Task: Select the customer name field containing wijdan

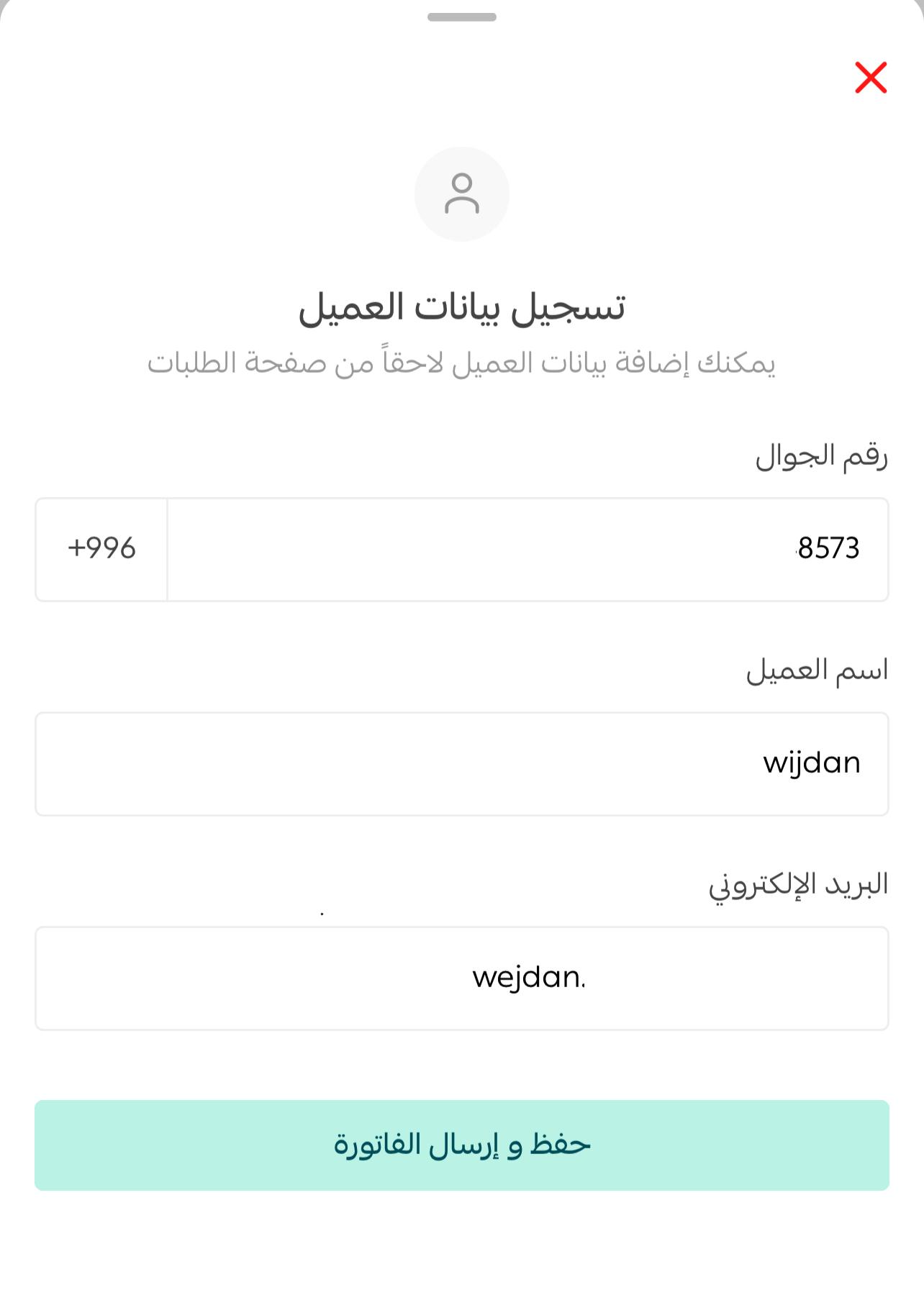Action: pos(461,763)
